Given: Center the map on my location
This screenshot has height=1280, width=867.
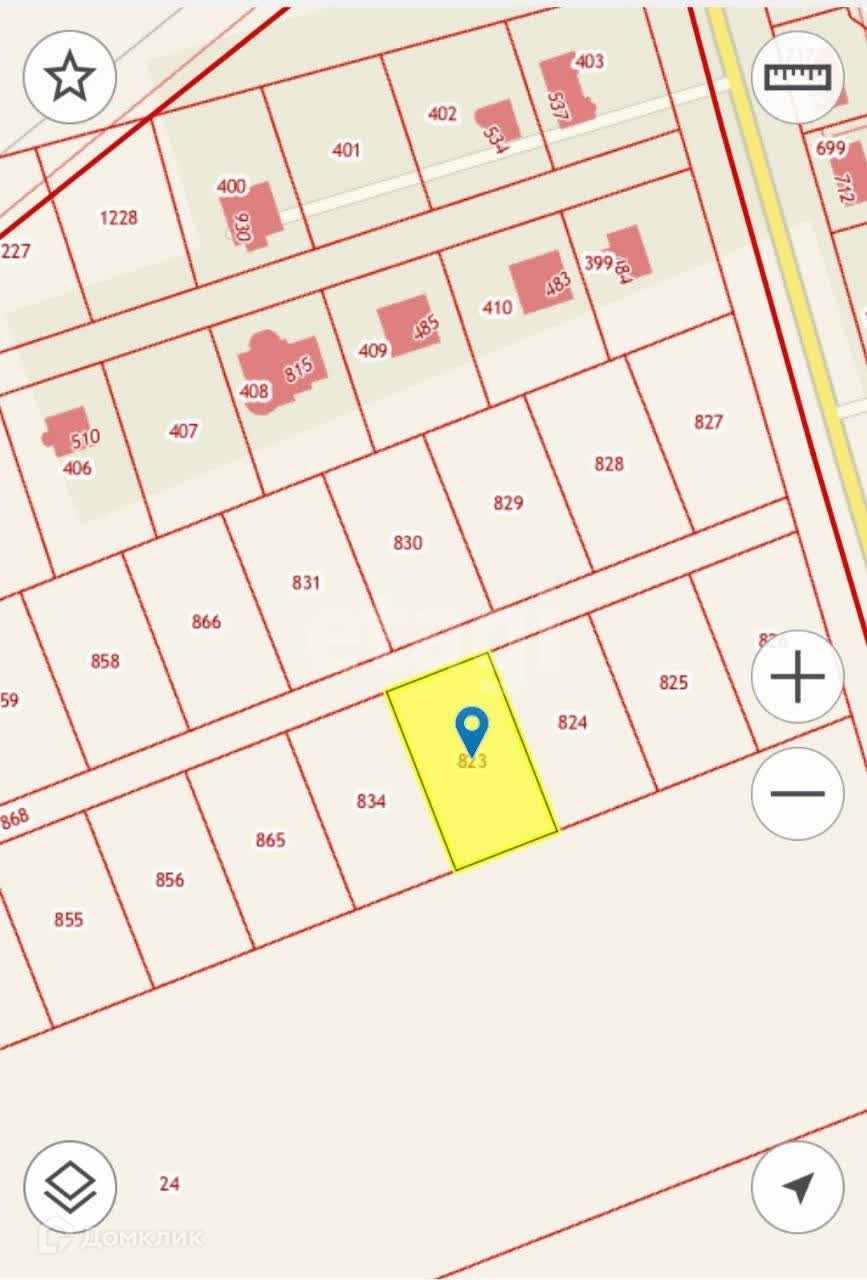Looking at the screenshot, I should [797, 1187].
